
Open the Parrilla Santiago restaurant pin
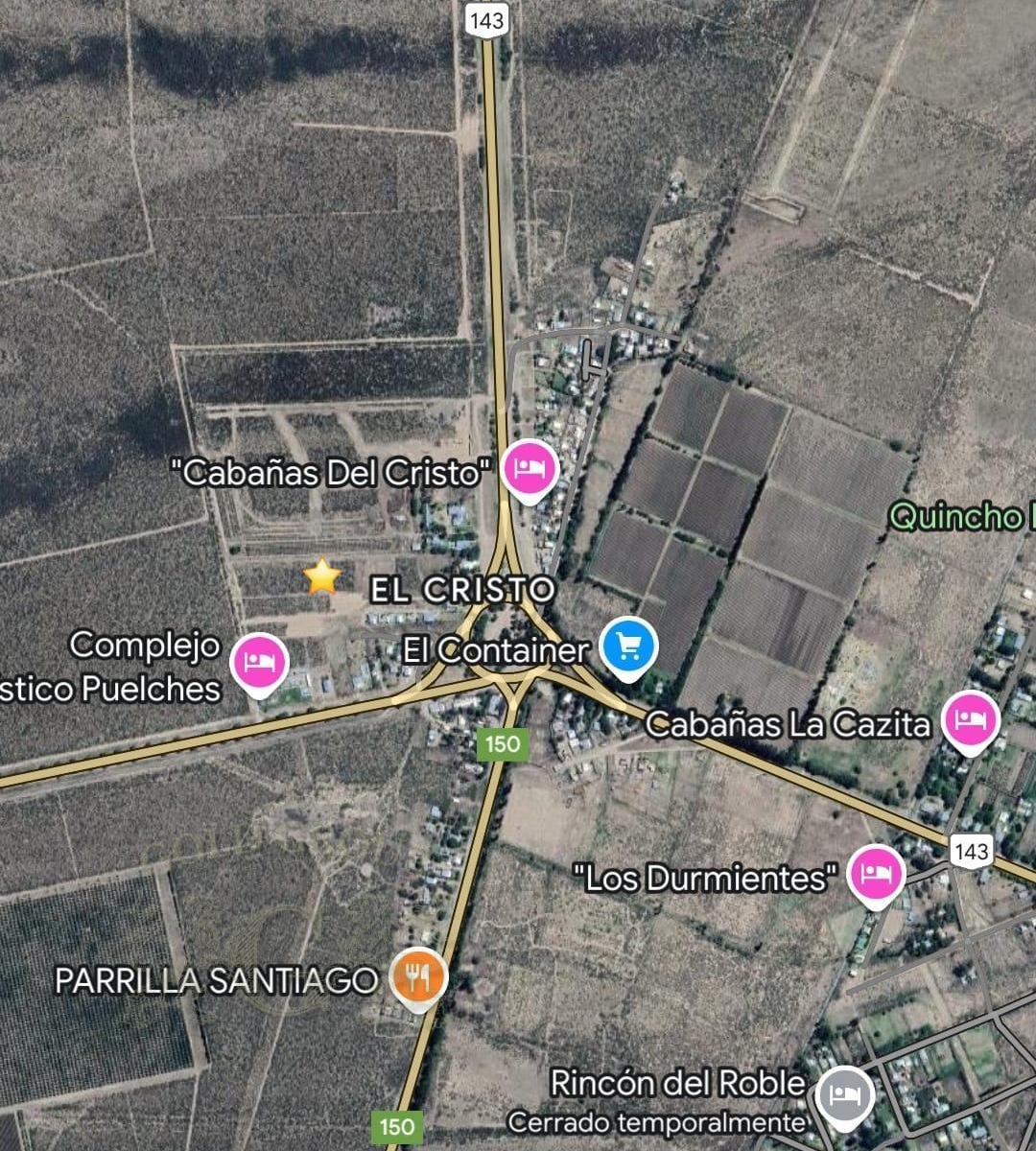click(416, 977)
